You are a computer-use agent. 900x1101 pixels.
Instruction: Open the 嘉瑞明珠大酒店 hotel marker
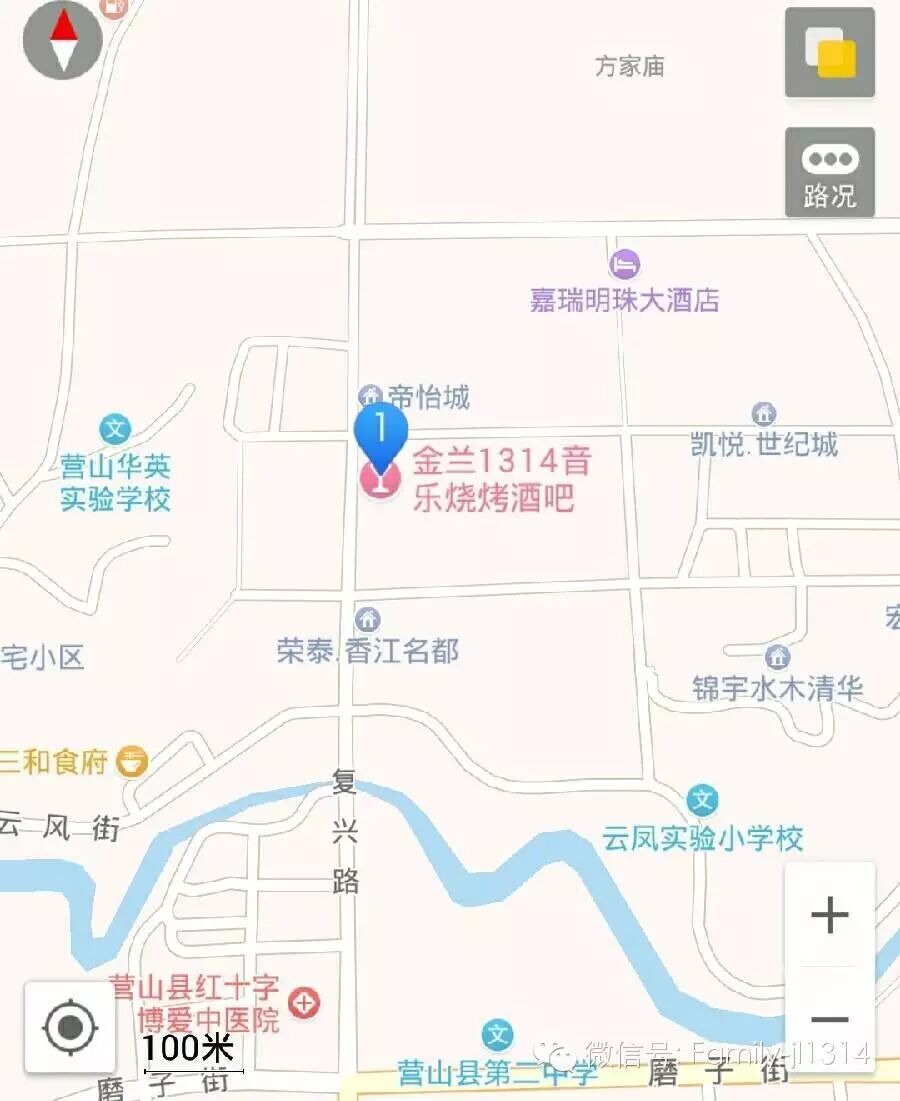point(625,266)
